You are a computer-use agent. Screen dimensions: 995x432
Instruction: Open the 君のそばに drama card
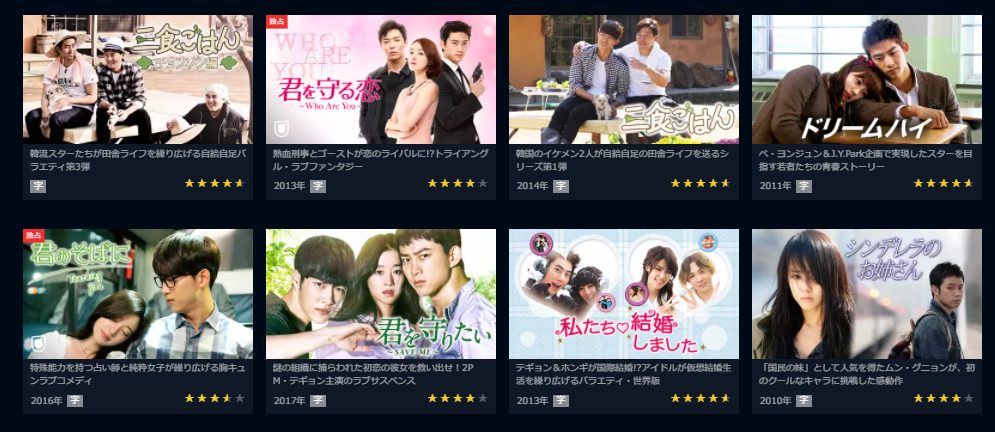138,294
